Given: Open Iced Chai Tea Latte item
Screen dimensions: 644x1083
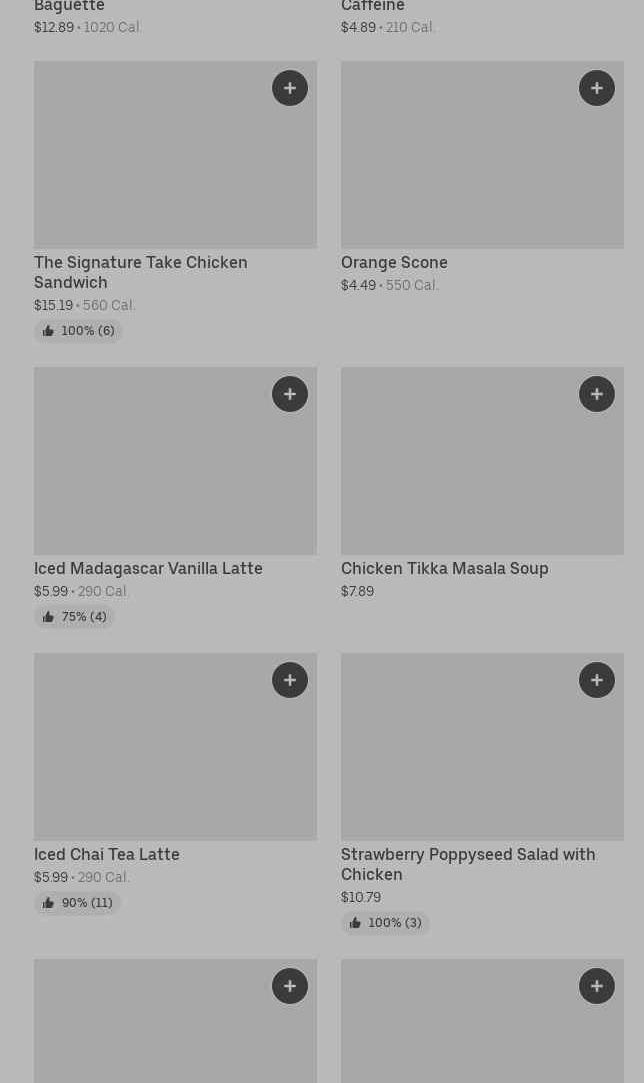Looking at the screenshot, I should tap(107, 855).
